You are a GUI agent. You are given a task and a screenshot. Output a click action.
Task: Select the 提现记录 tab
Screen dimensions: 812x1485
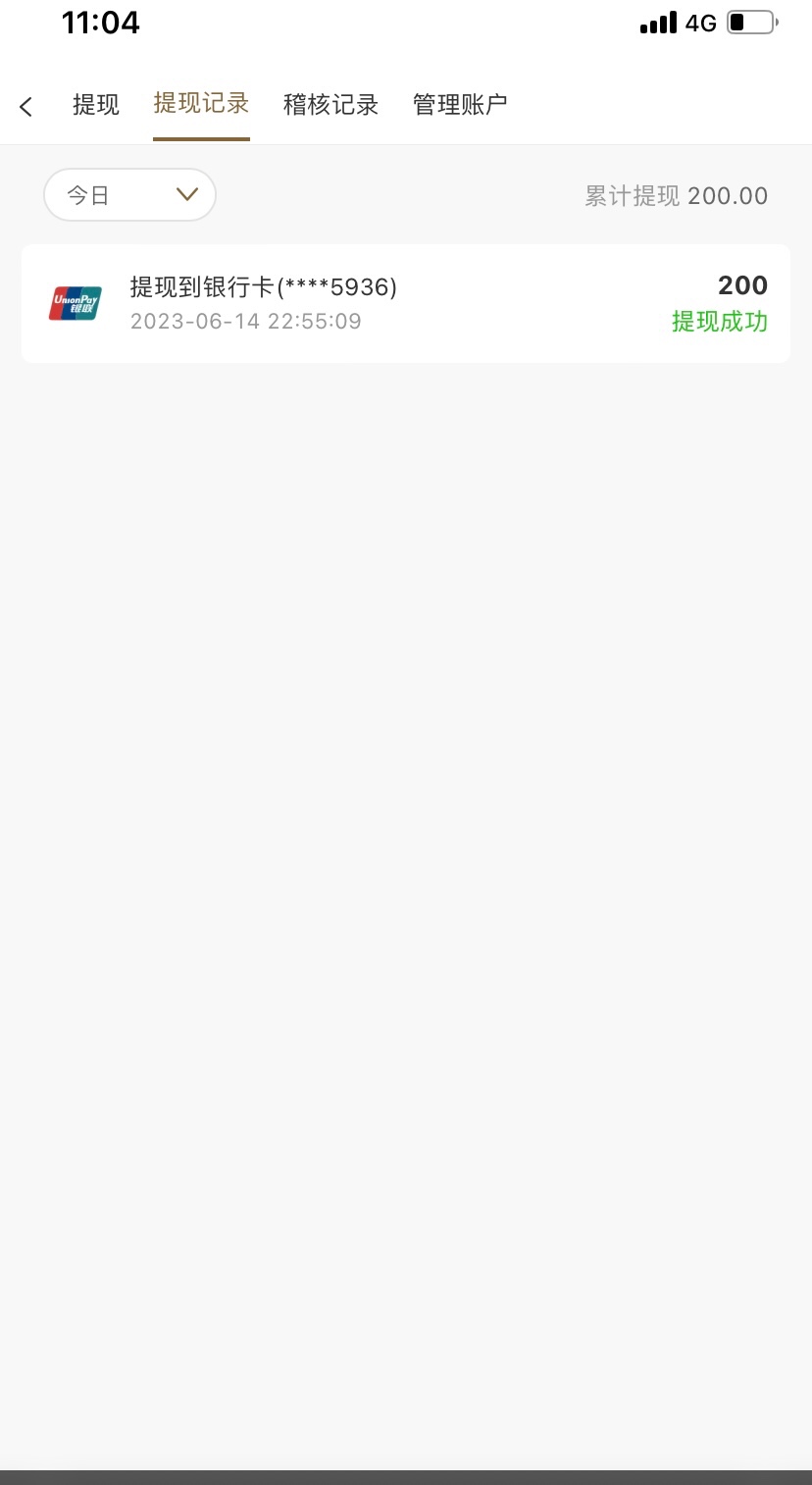[201, 104]
